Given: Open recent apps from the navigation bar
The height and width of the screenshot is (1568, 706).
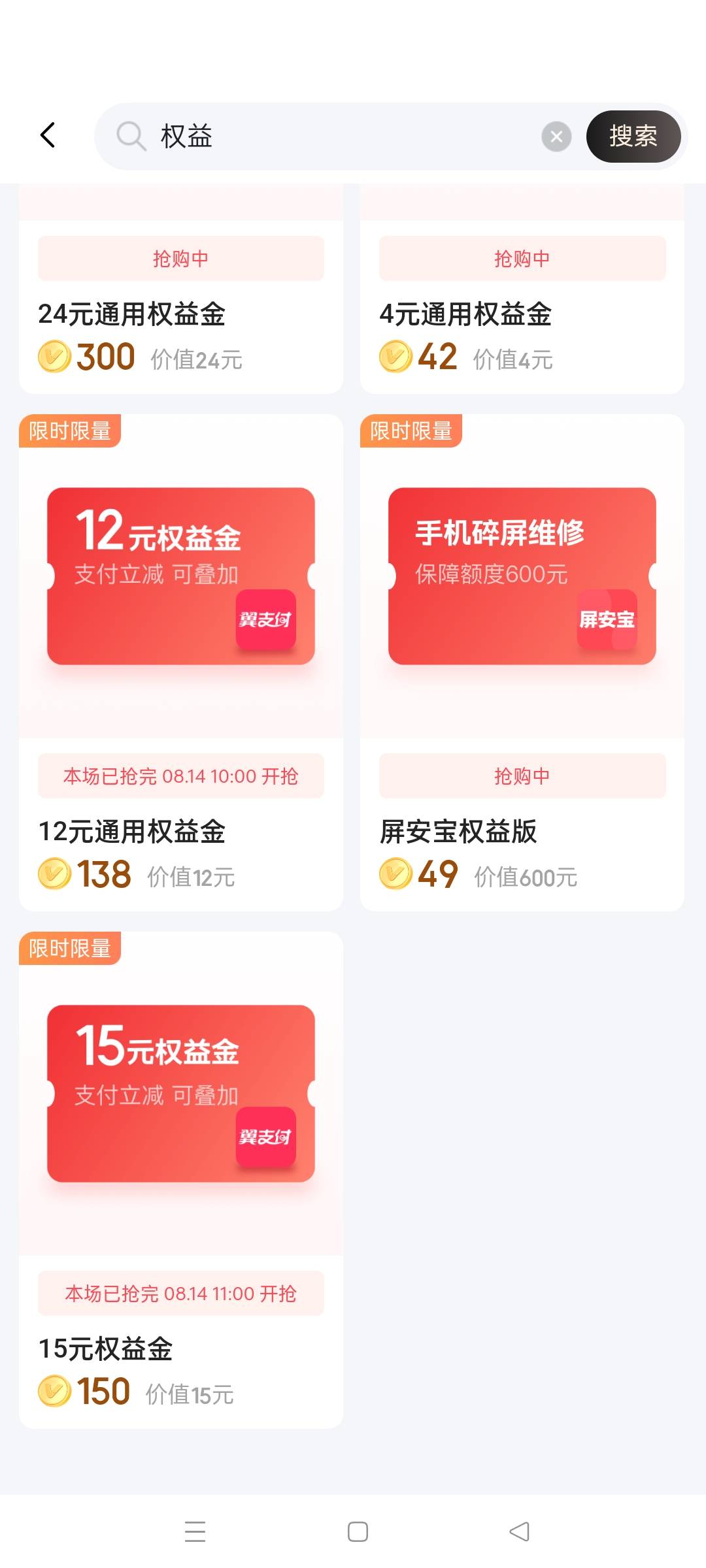Looking at the screenshot, I should [195, 1531].
